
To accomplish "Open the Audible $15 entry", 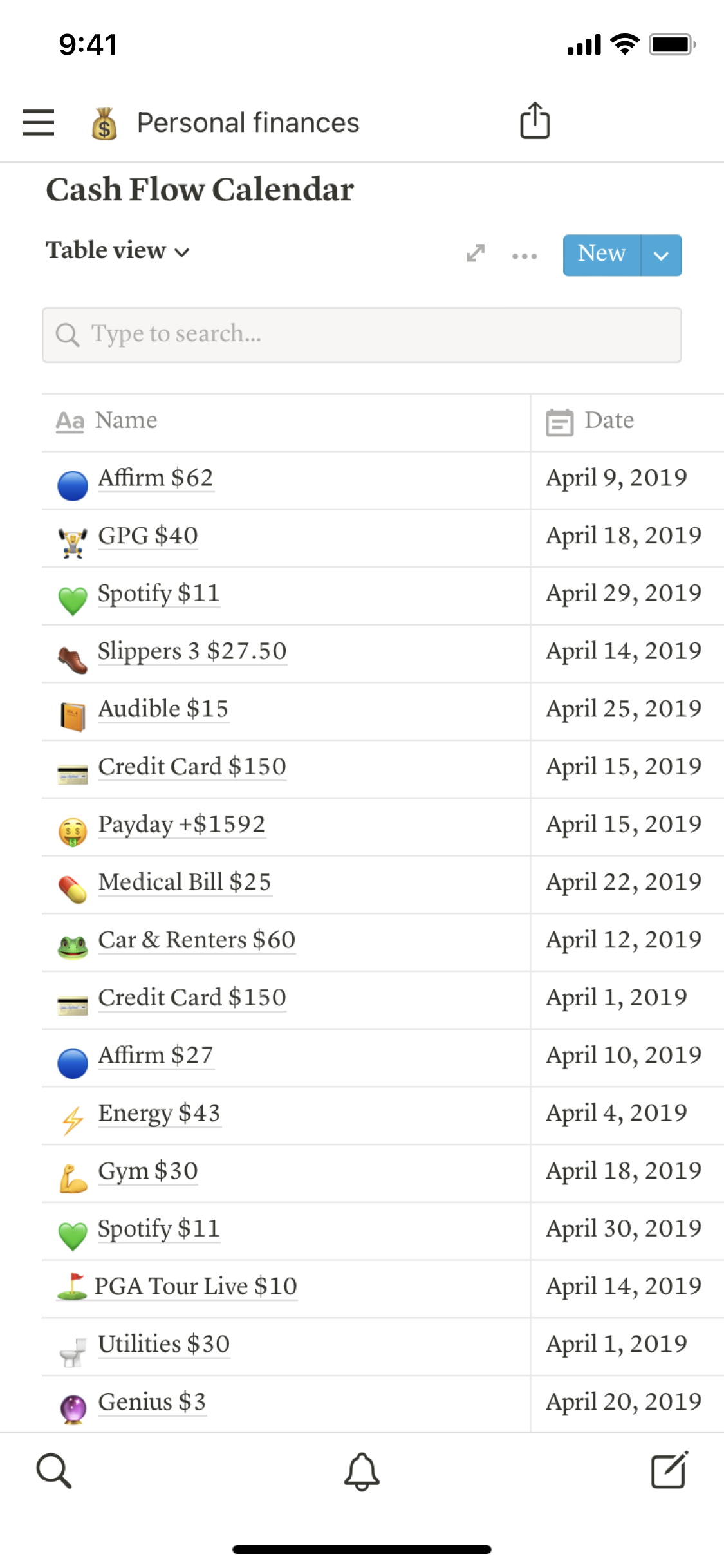I will click(163, 709).
